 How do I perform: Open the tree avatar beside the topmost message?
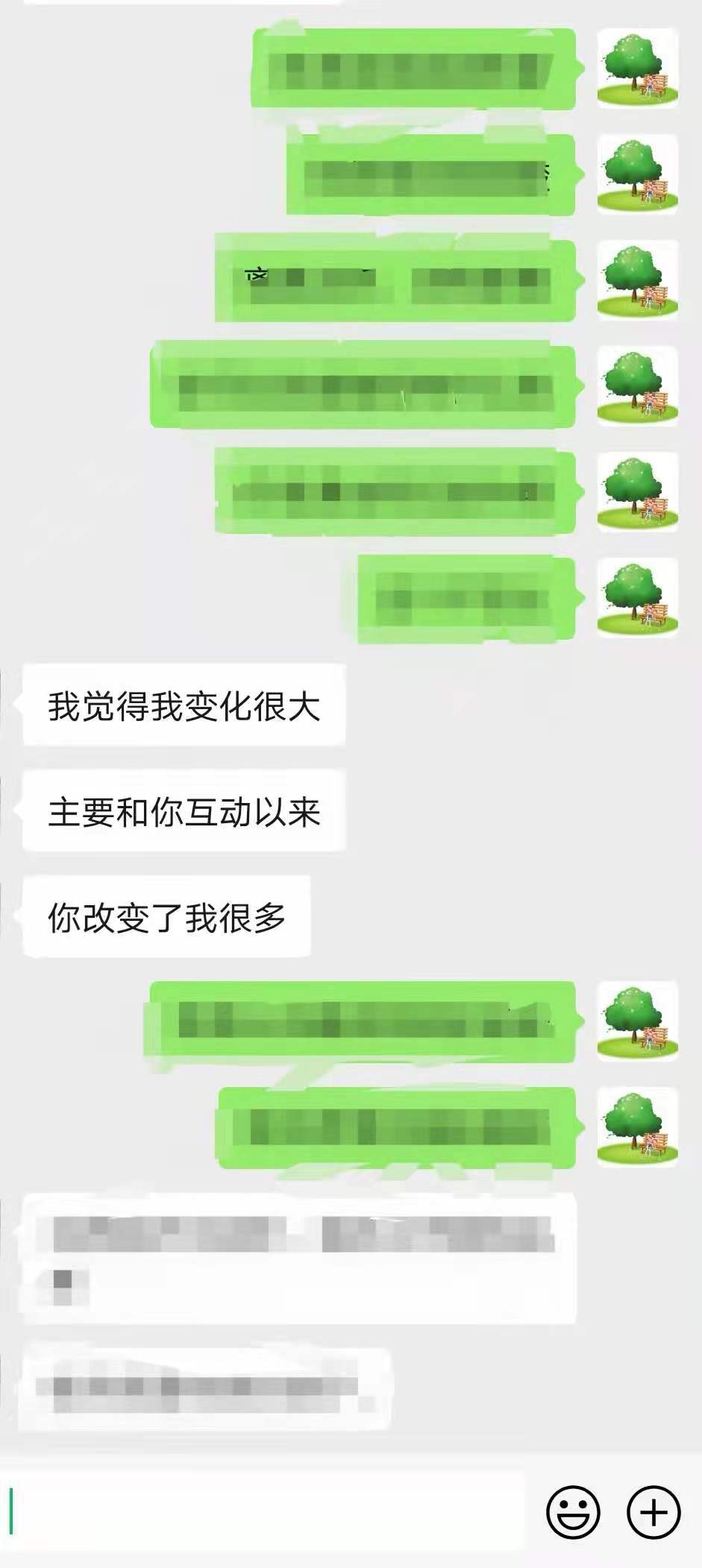coord(638,69)
